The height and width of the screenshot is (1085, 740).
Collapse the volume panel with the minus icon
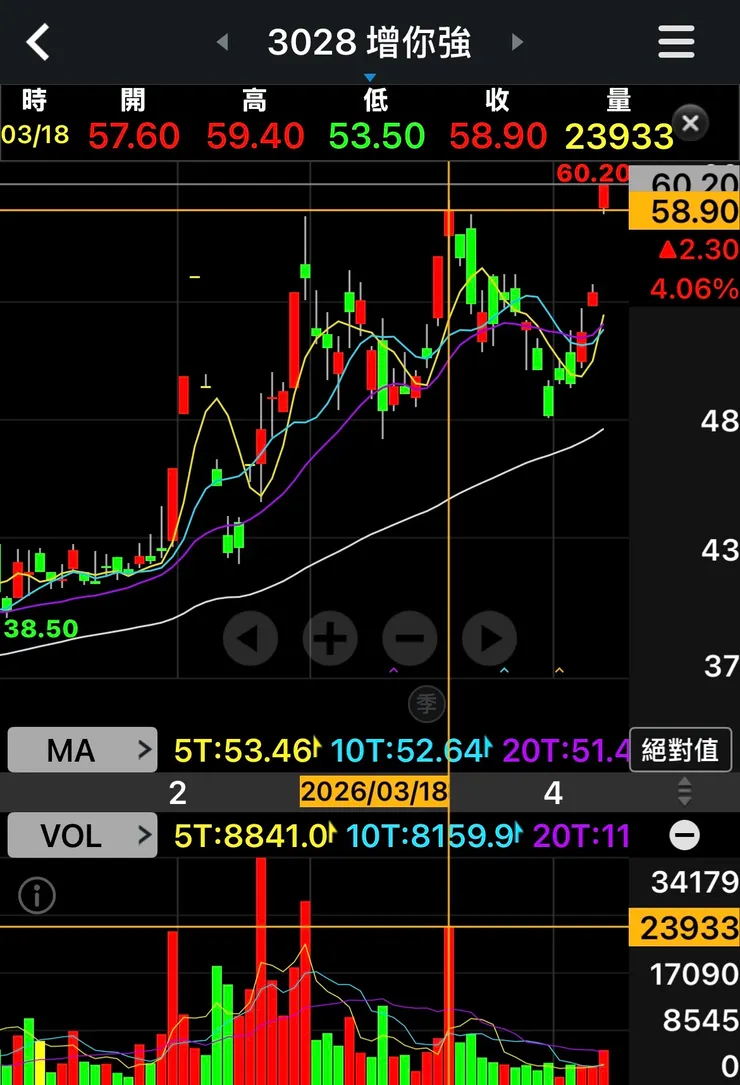tap(684, 835)
